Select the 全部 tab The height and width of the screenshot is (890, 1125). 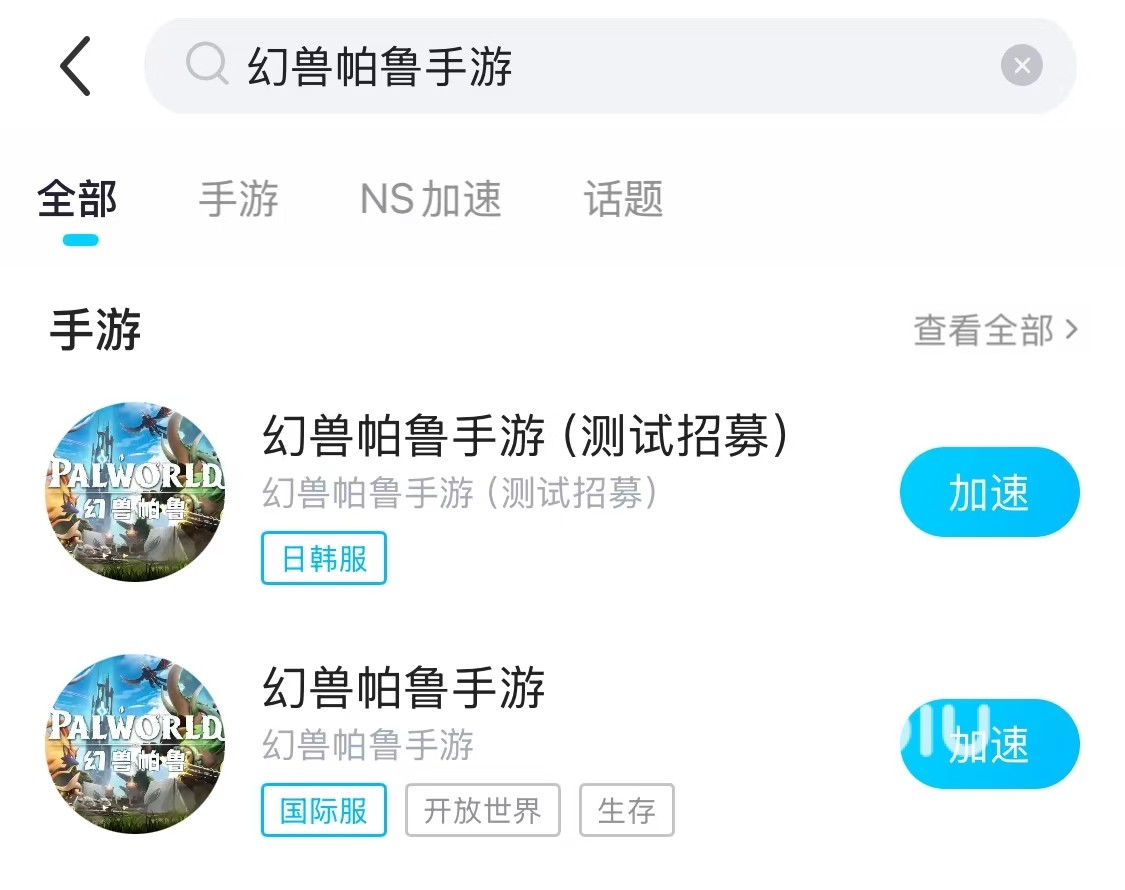point(78,199)
